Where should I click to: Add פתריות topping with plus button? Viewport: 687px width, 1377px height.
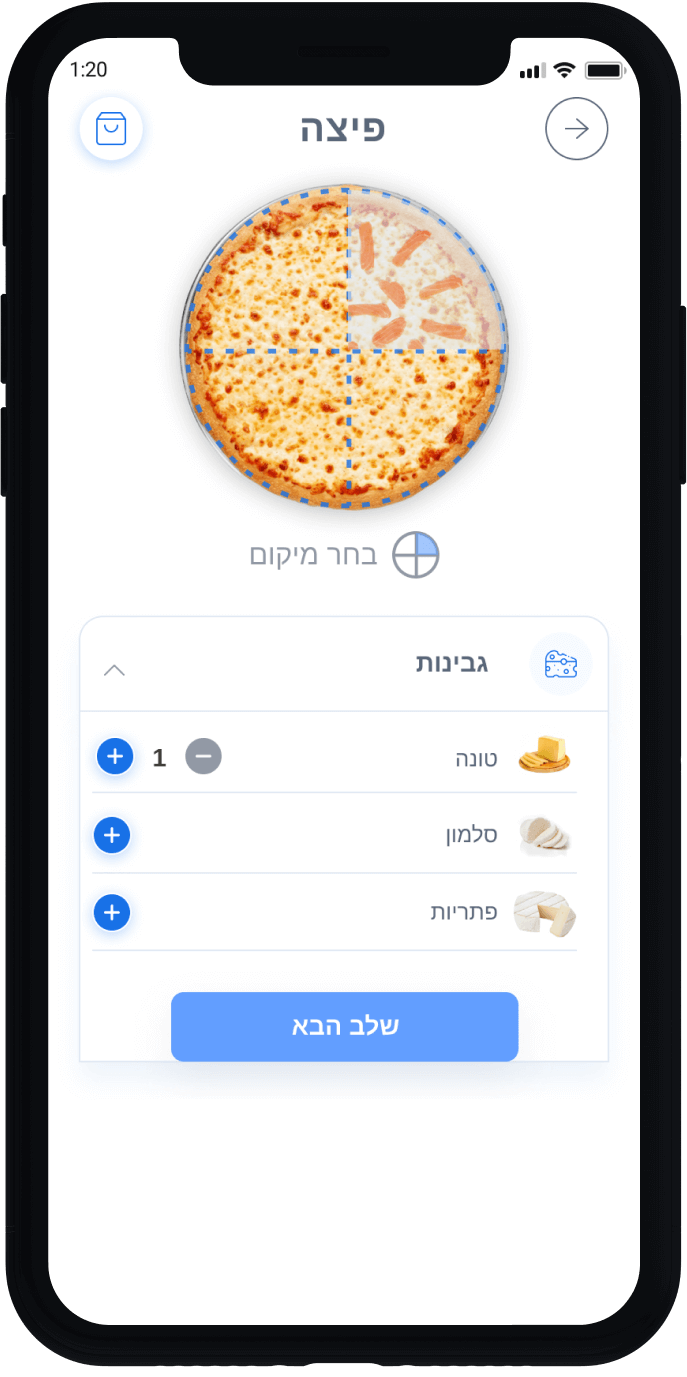click(112, 912)
